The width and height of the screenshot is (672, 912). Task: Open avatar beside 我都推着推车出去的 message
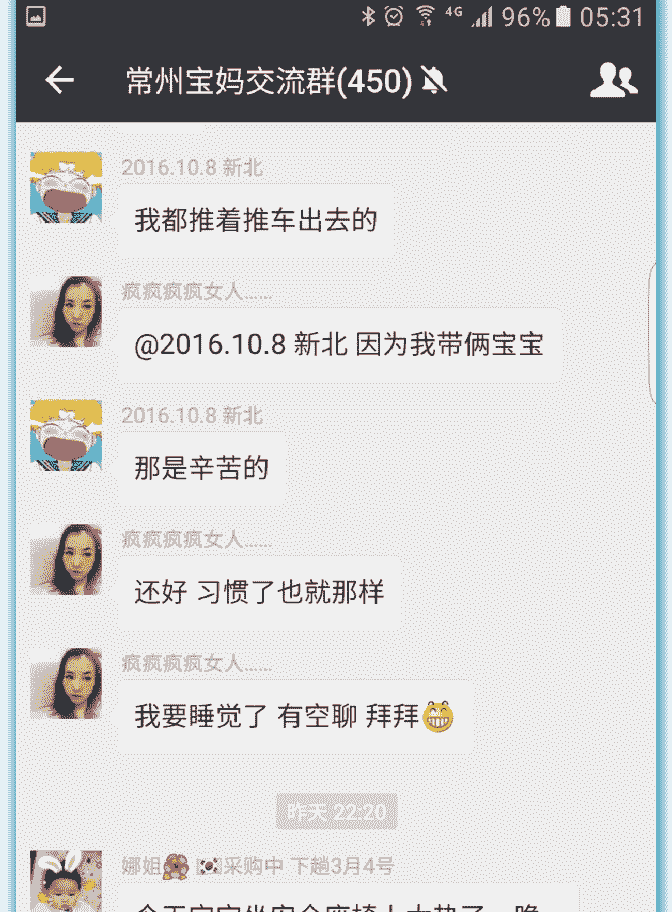coord(66,187)
